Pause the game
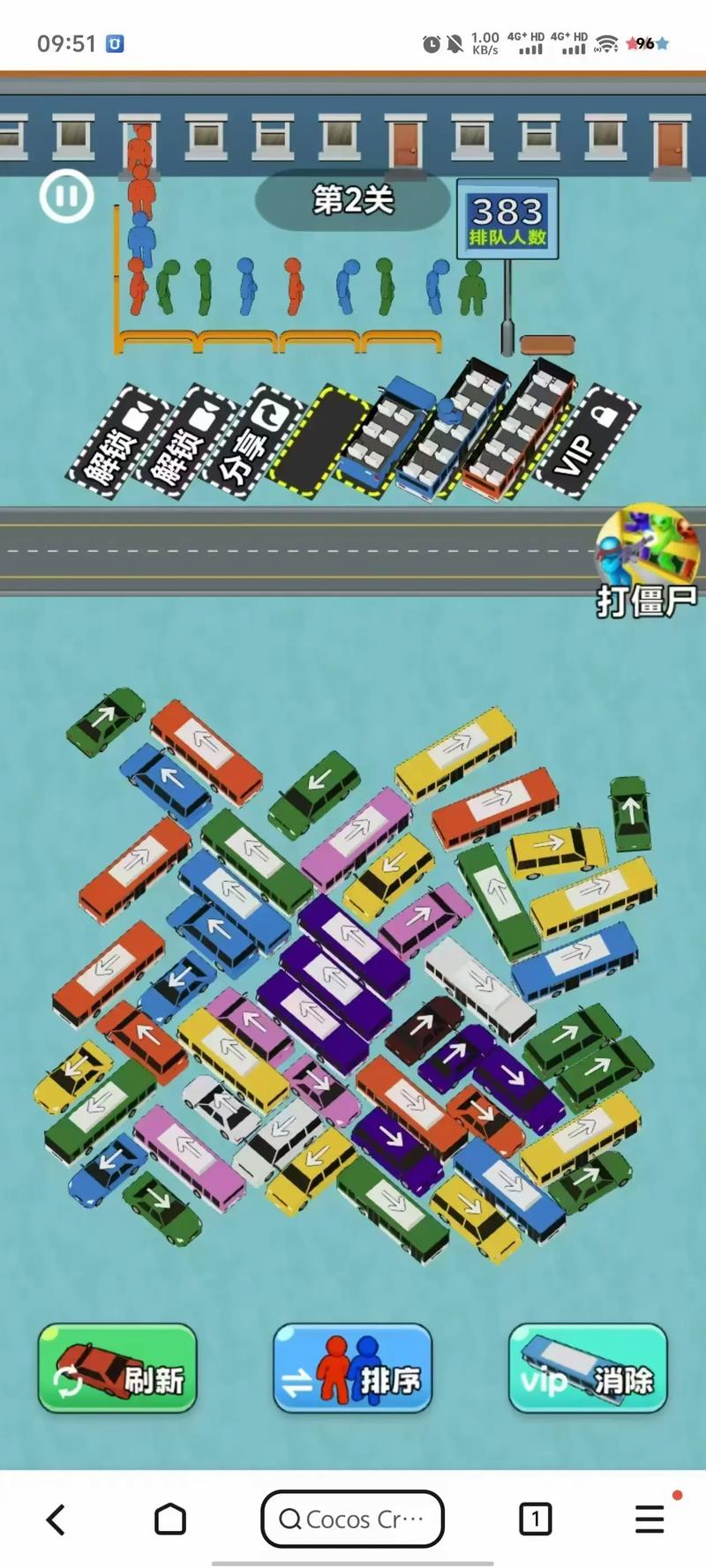The image size is (706, 1568). click(66, 196)
